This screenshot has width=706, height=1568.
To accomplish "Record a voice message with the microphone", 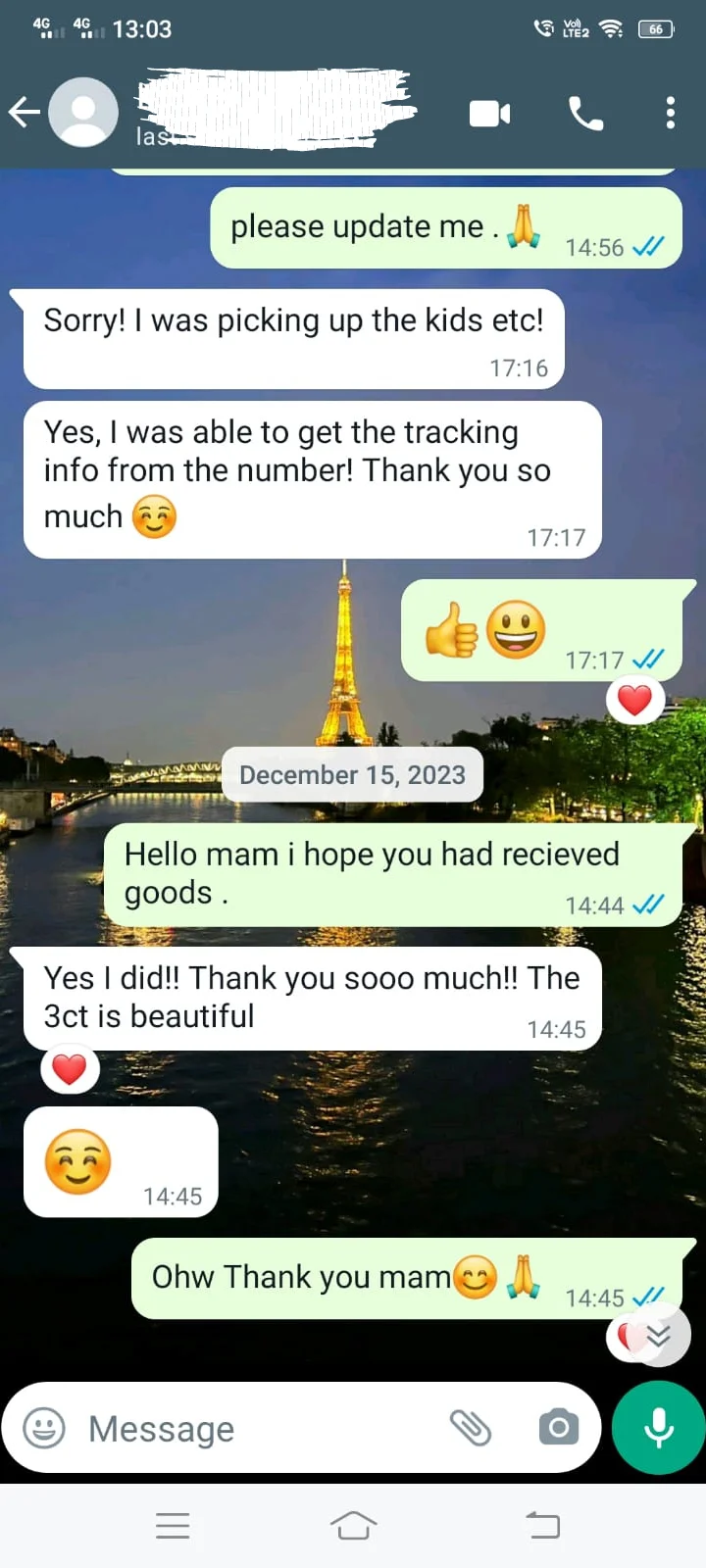I will click(659, 1428).
